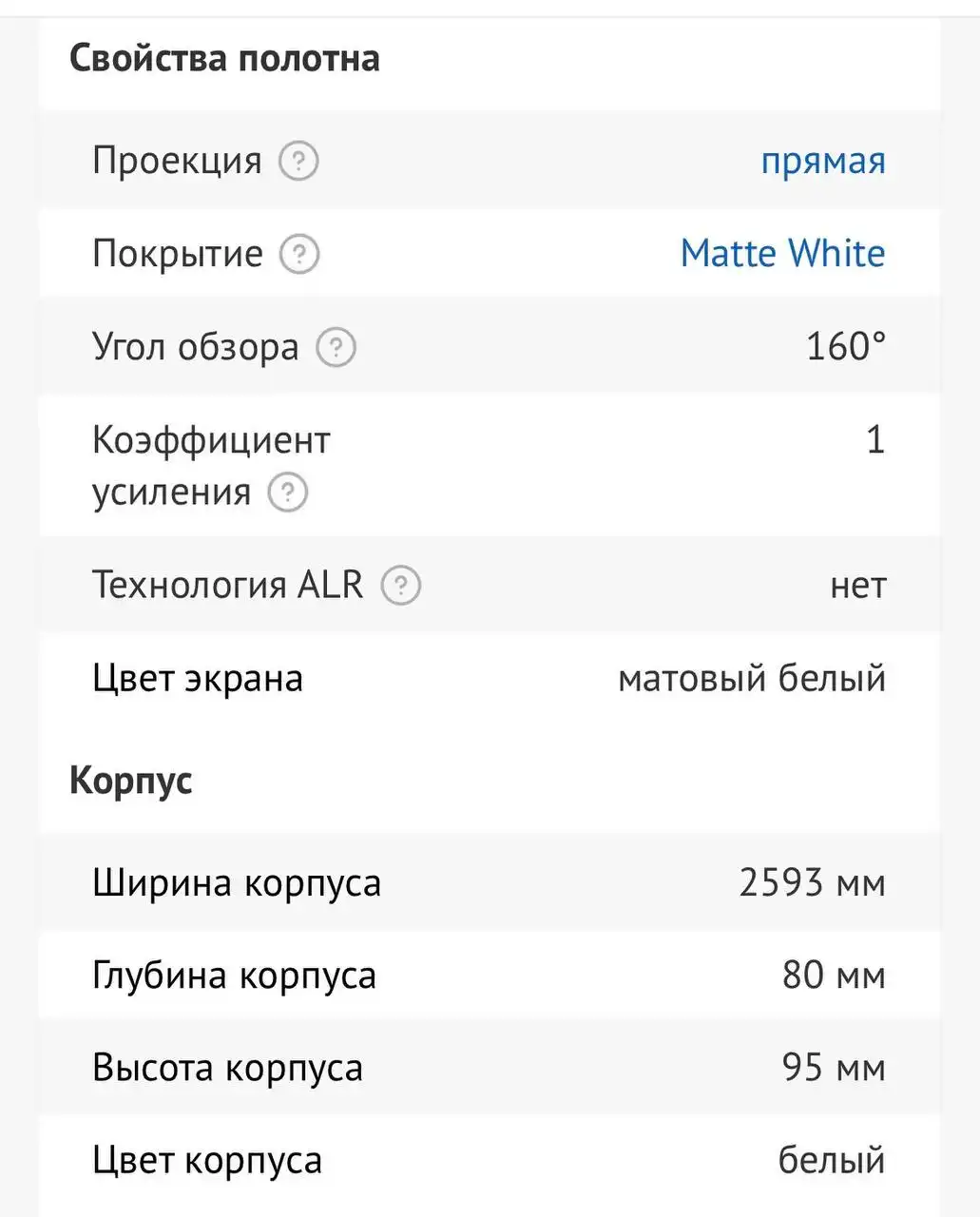Select the Проекция property label
This screenshot has width=980, height=1217.
pyautogui.click(x=177, y=161)
